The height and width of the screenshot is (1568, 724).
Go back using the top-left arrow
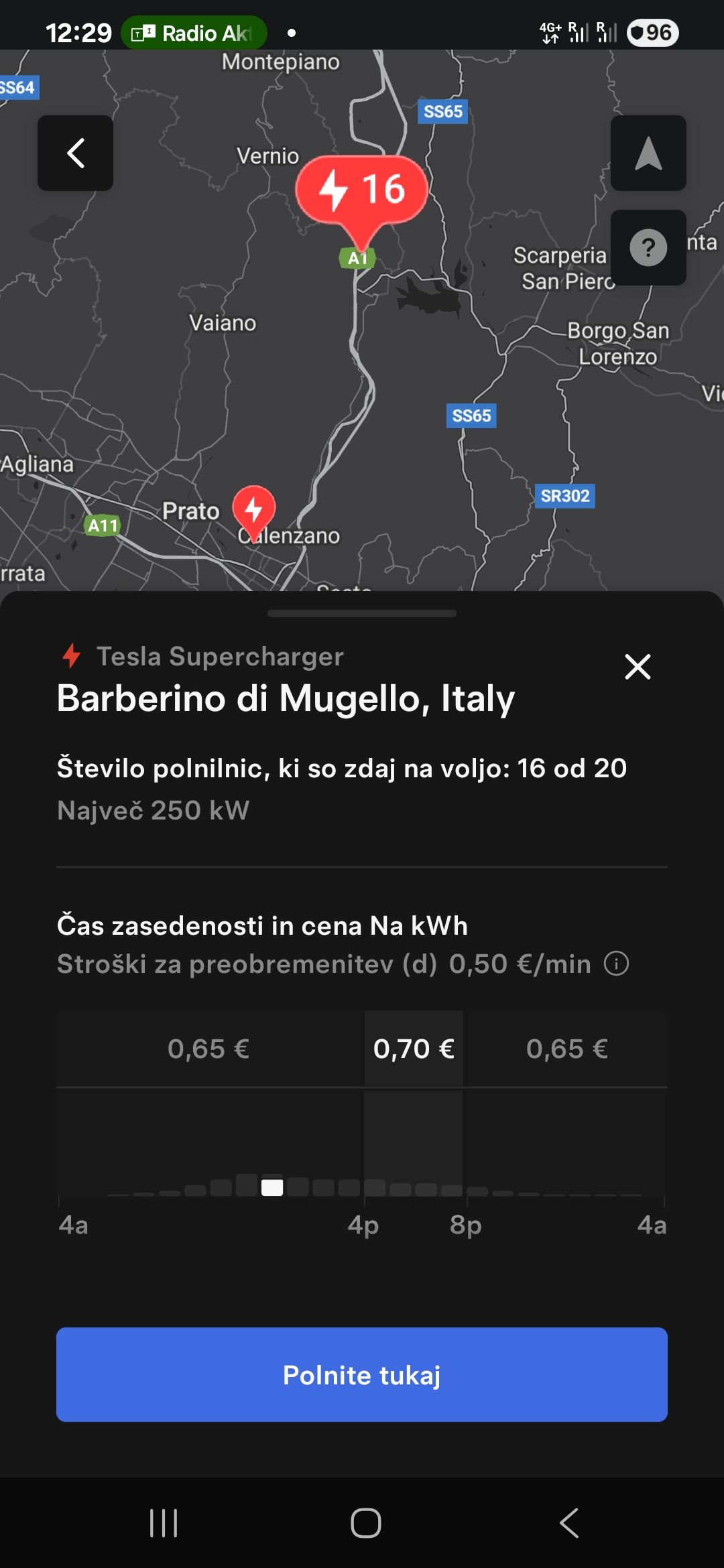click(x=75, y=153)
